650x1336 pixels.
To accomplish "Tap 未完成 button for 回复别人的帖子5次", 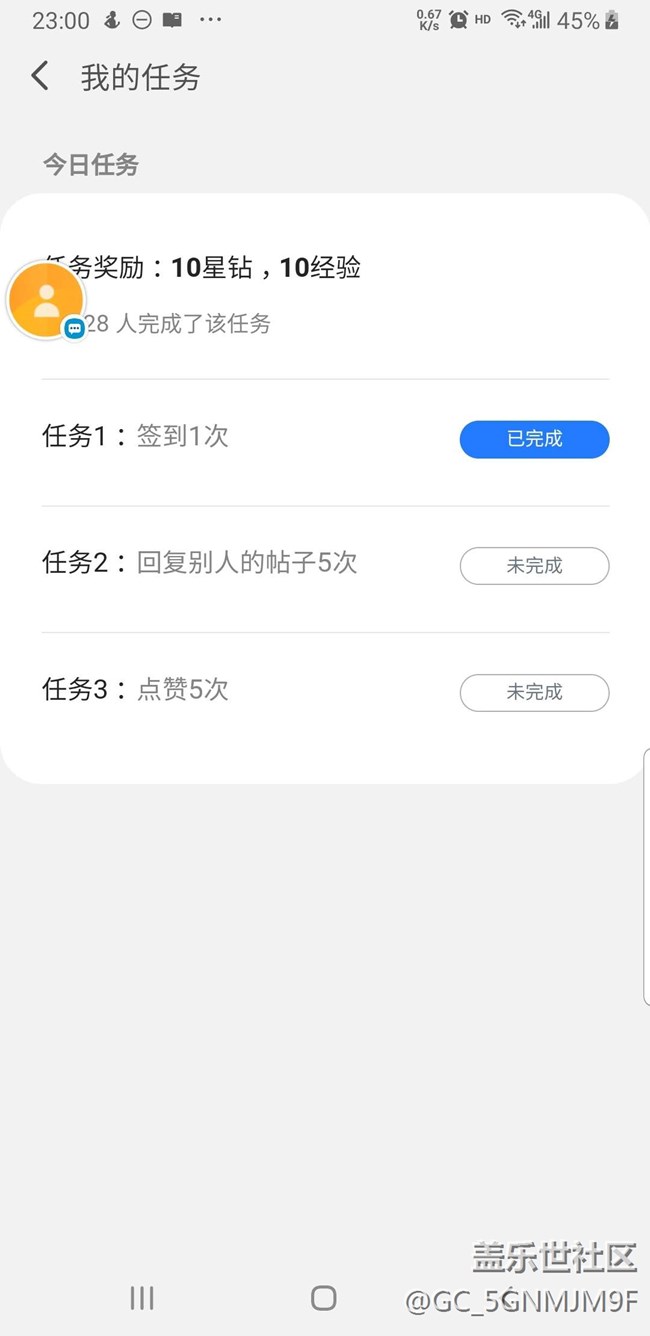I will (534, 566).
